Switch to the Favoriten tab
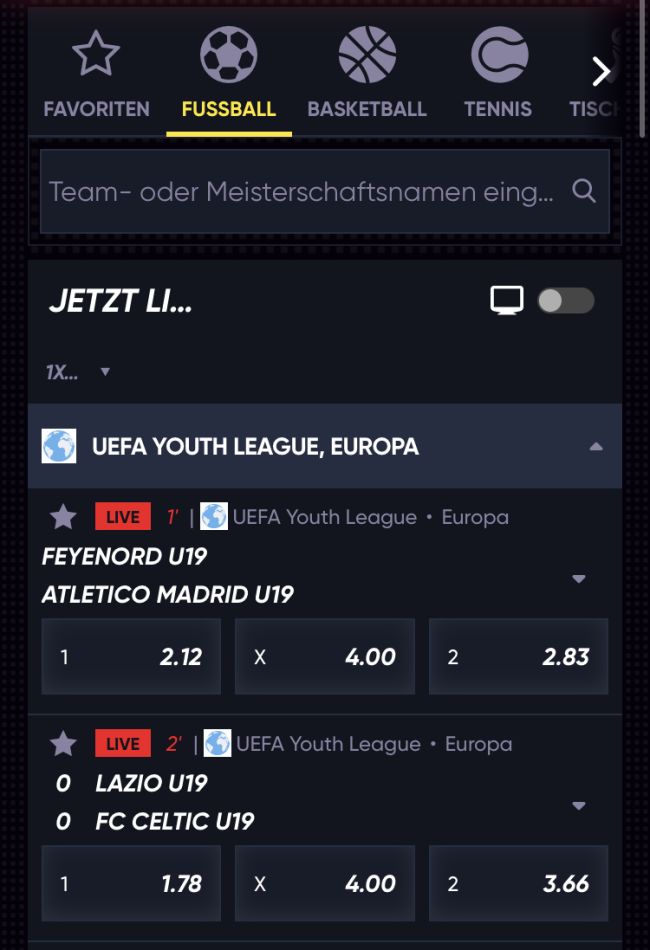Viewport: 650px width, 950px height. 96,74
